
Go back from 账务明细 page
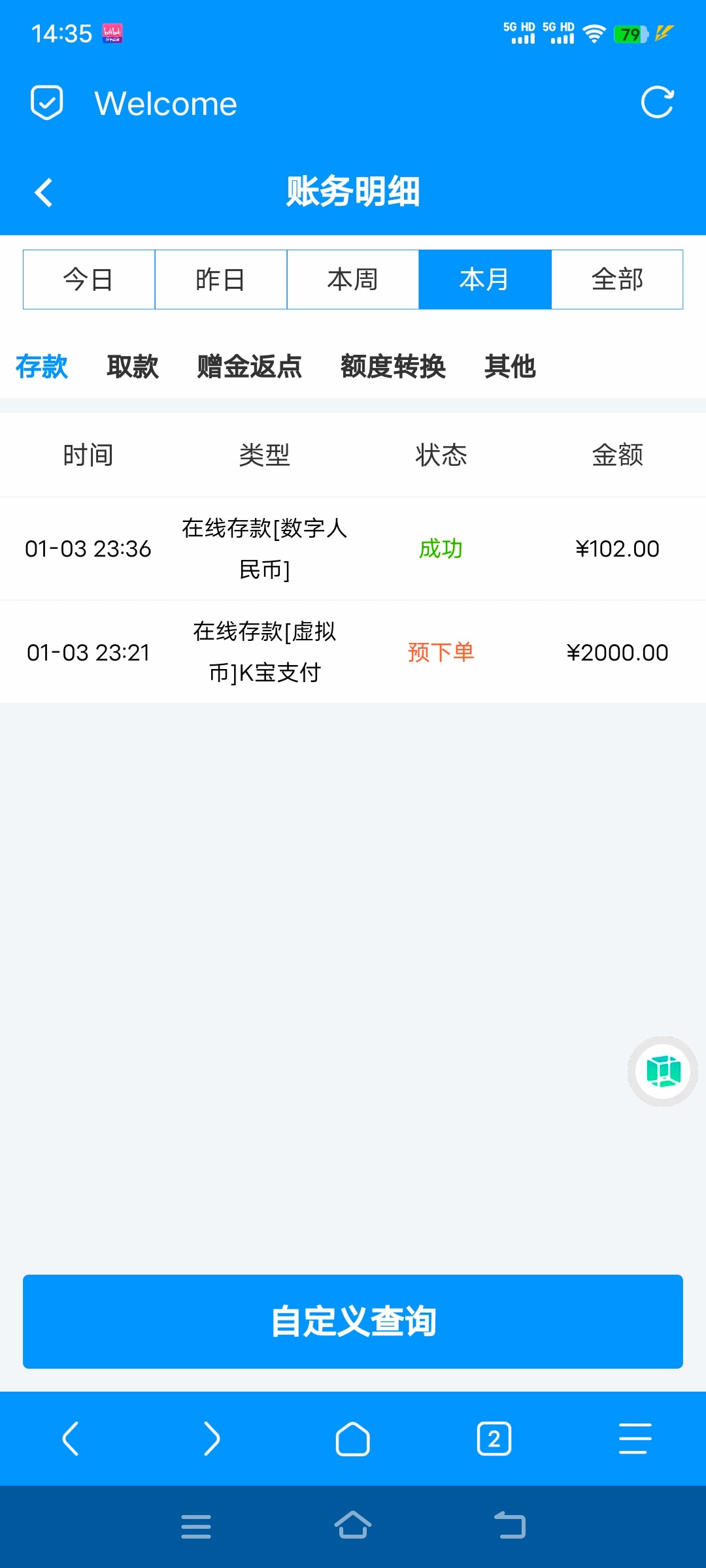[x=44, y=193]
